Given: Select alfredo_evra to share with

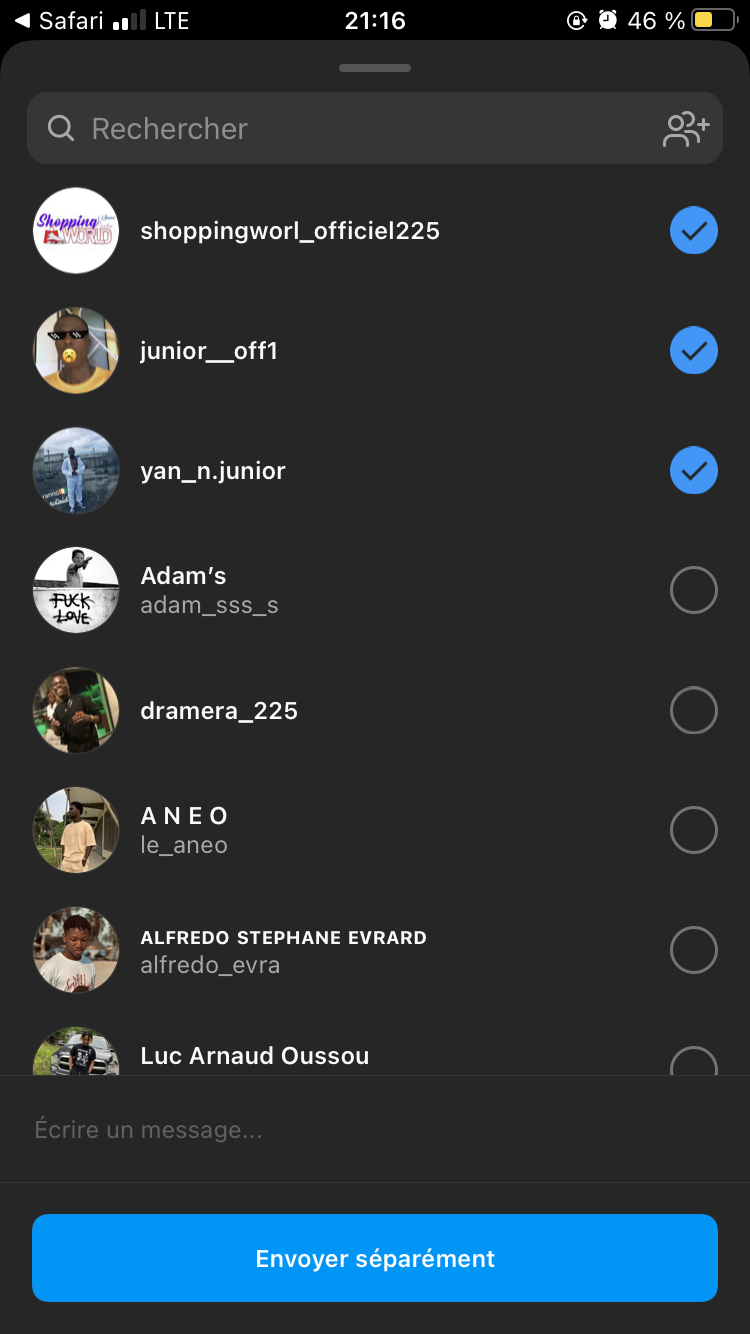Looking at the screenshot, I should click(x=693, y=951).
